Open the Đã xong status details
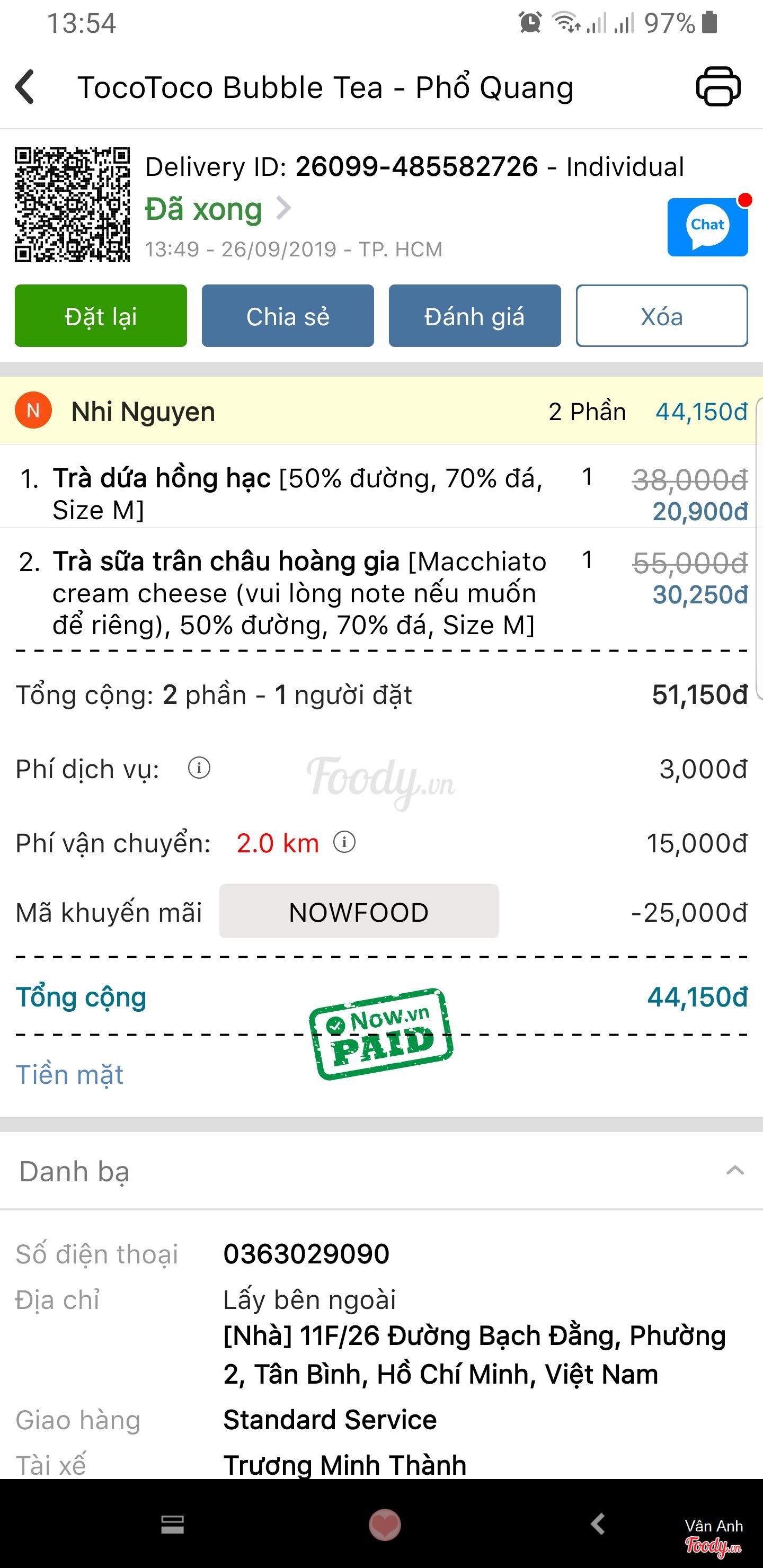Viewport: 763px width, 1568px height. tap(217, 209)
